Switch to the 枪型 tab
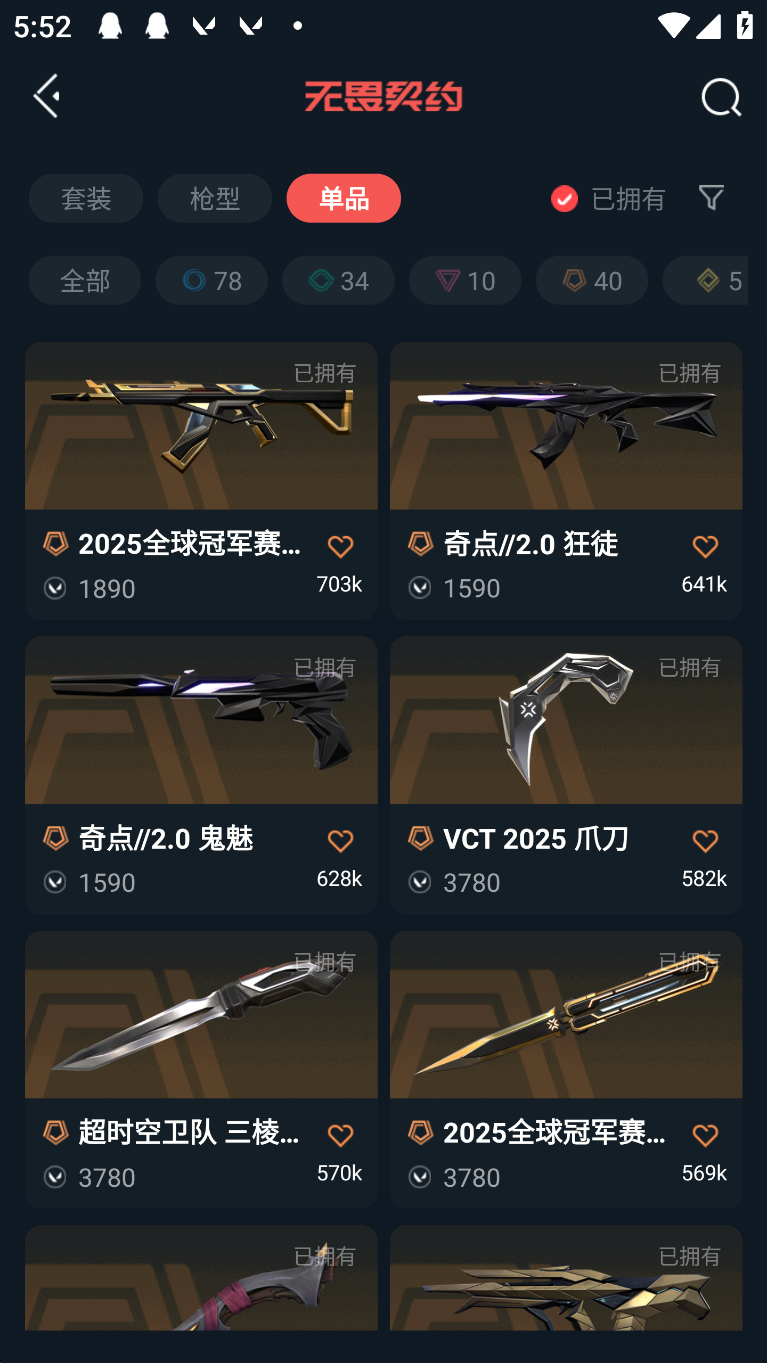The height and width of the screenshot is (1363, 767). (214, 198)
